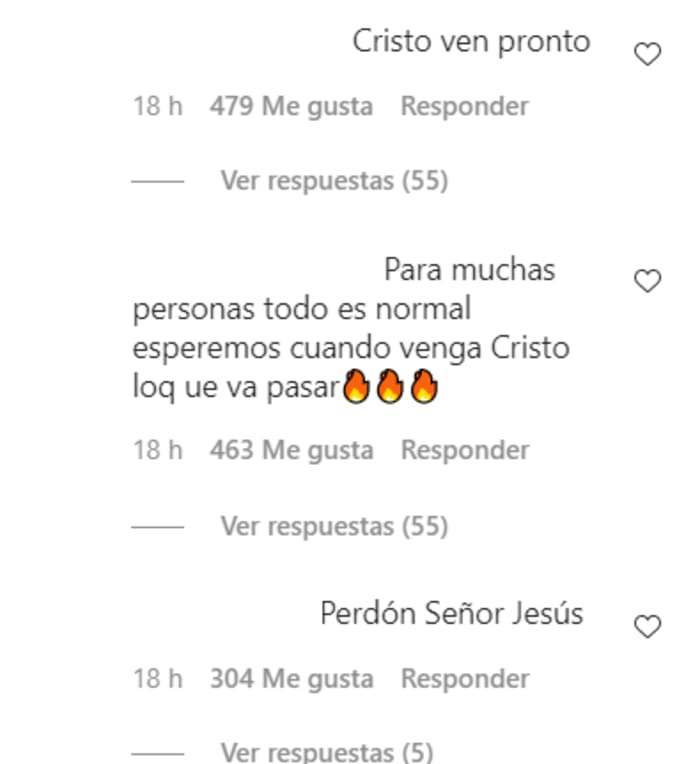This screenshot has height=764, width=700.
Task: View replies below the 'Para muchas personas' comment
Action: coord(334,526)
